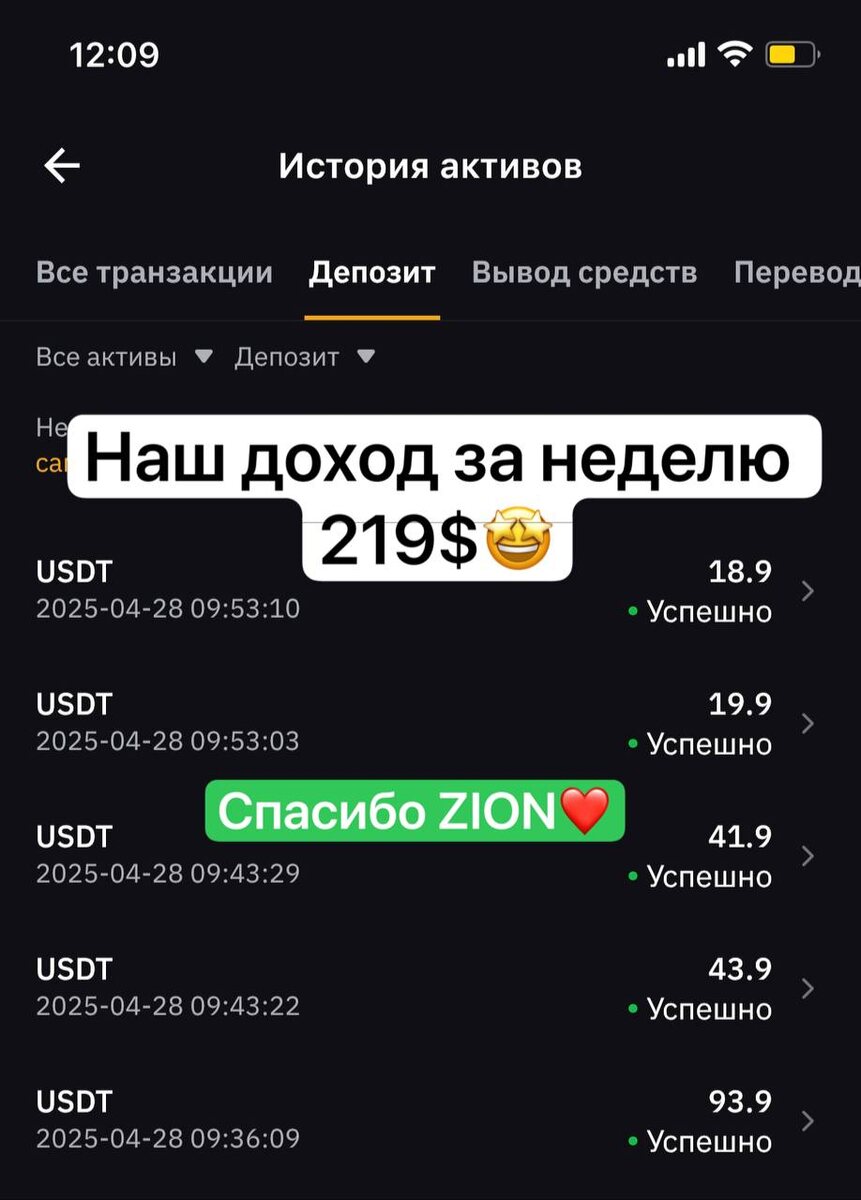Expand the Депозит type filter dropdown
This screenshot has height=1200, width=861.
[x=304, y=357]
